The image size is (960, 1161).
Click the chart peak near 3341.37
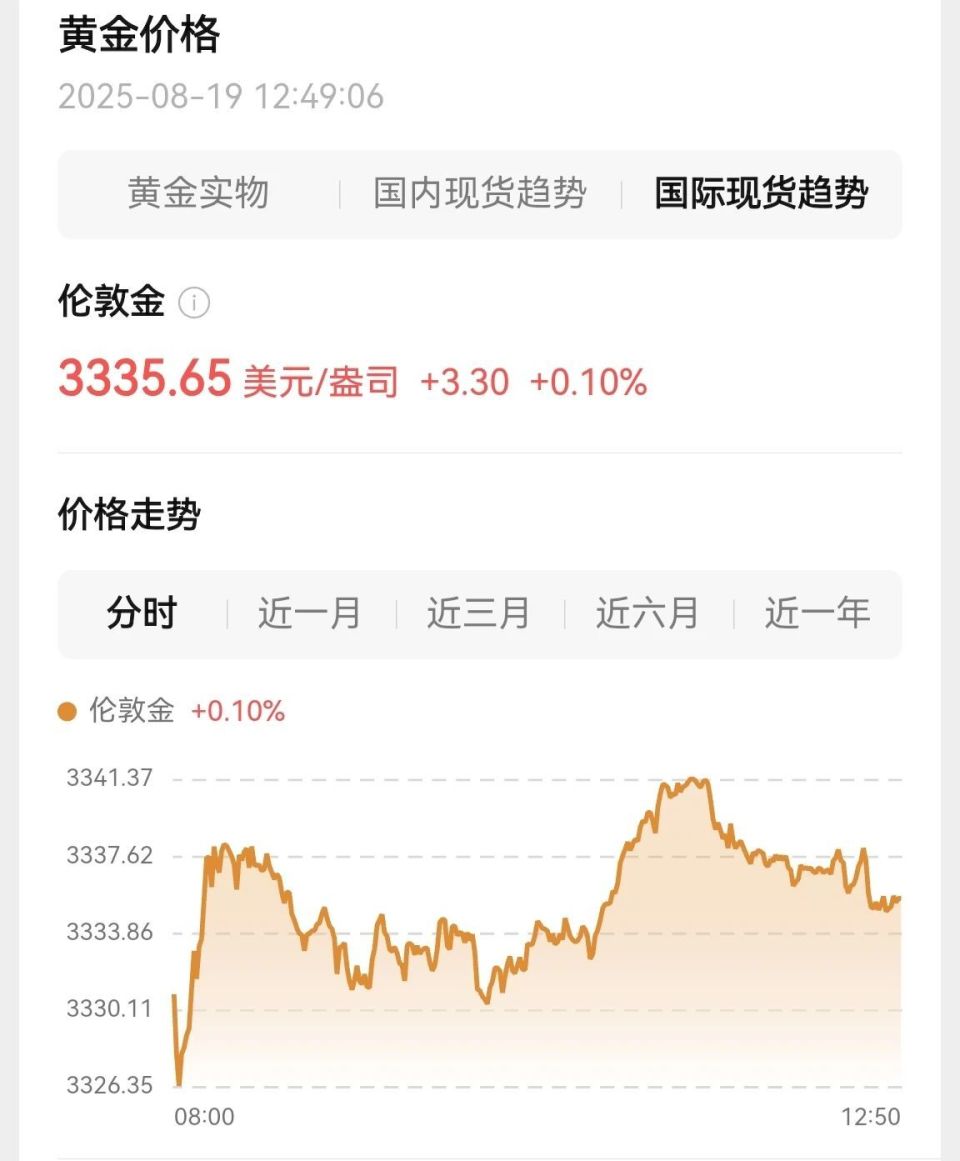690,780
